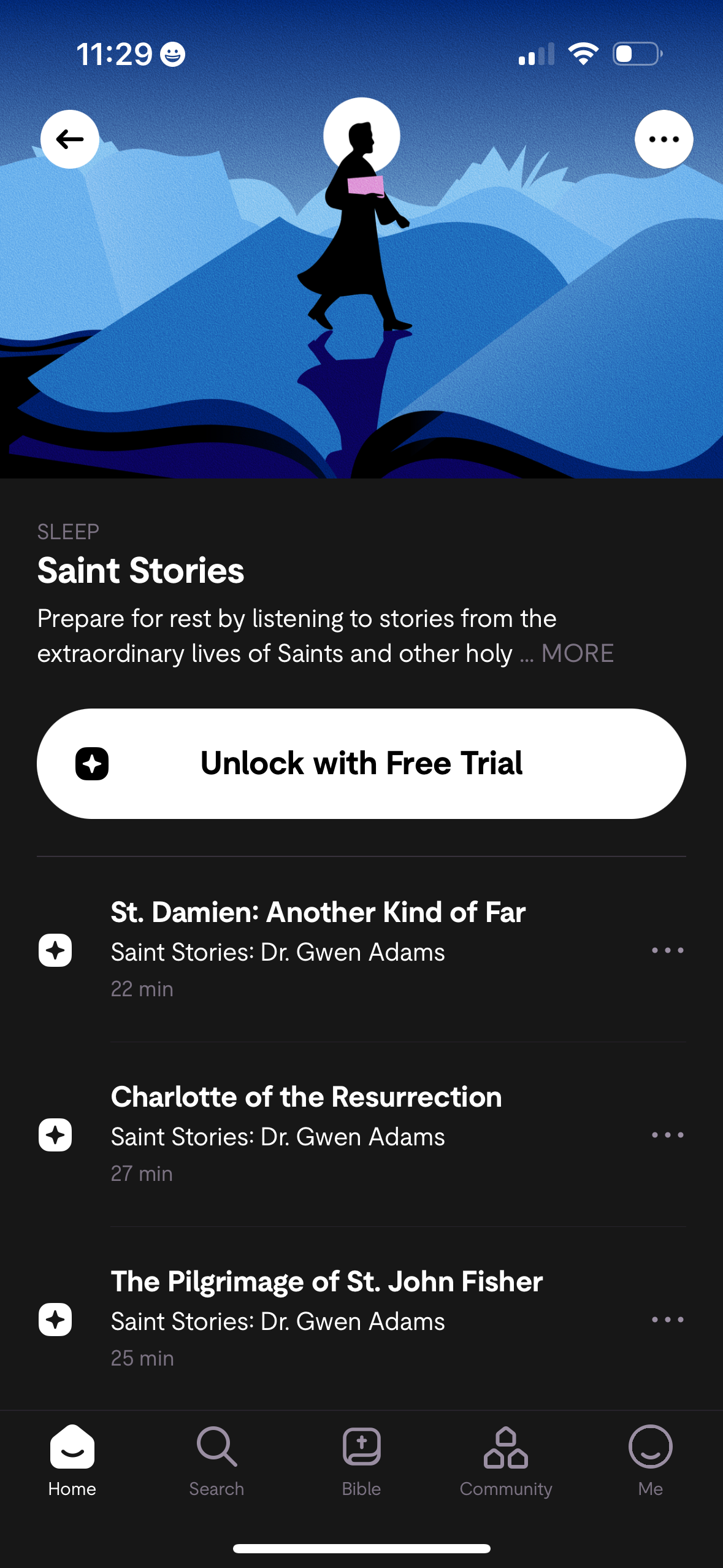Viewport: 723px width, 1568px height.
Task: Tap Unlock with Free Trial
Action: pyautogui.click(x=361, y=764)
